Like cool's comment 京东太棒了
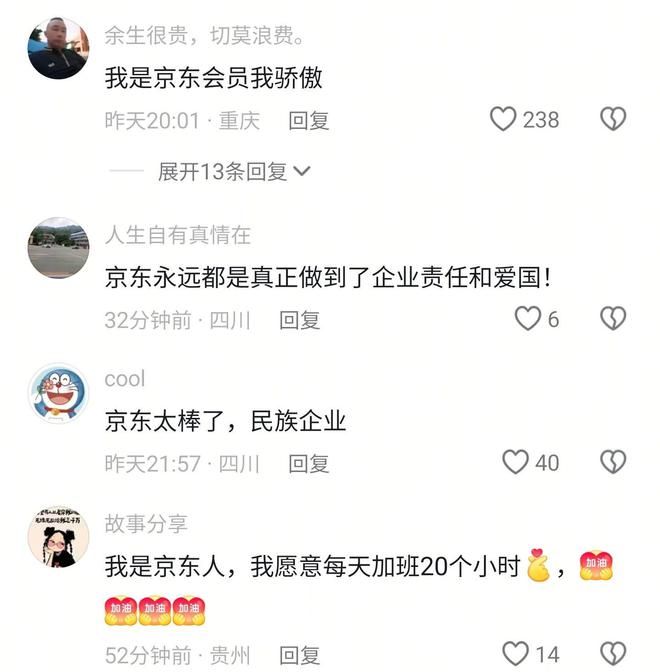The image size is (660, 672). 515,463
